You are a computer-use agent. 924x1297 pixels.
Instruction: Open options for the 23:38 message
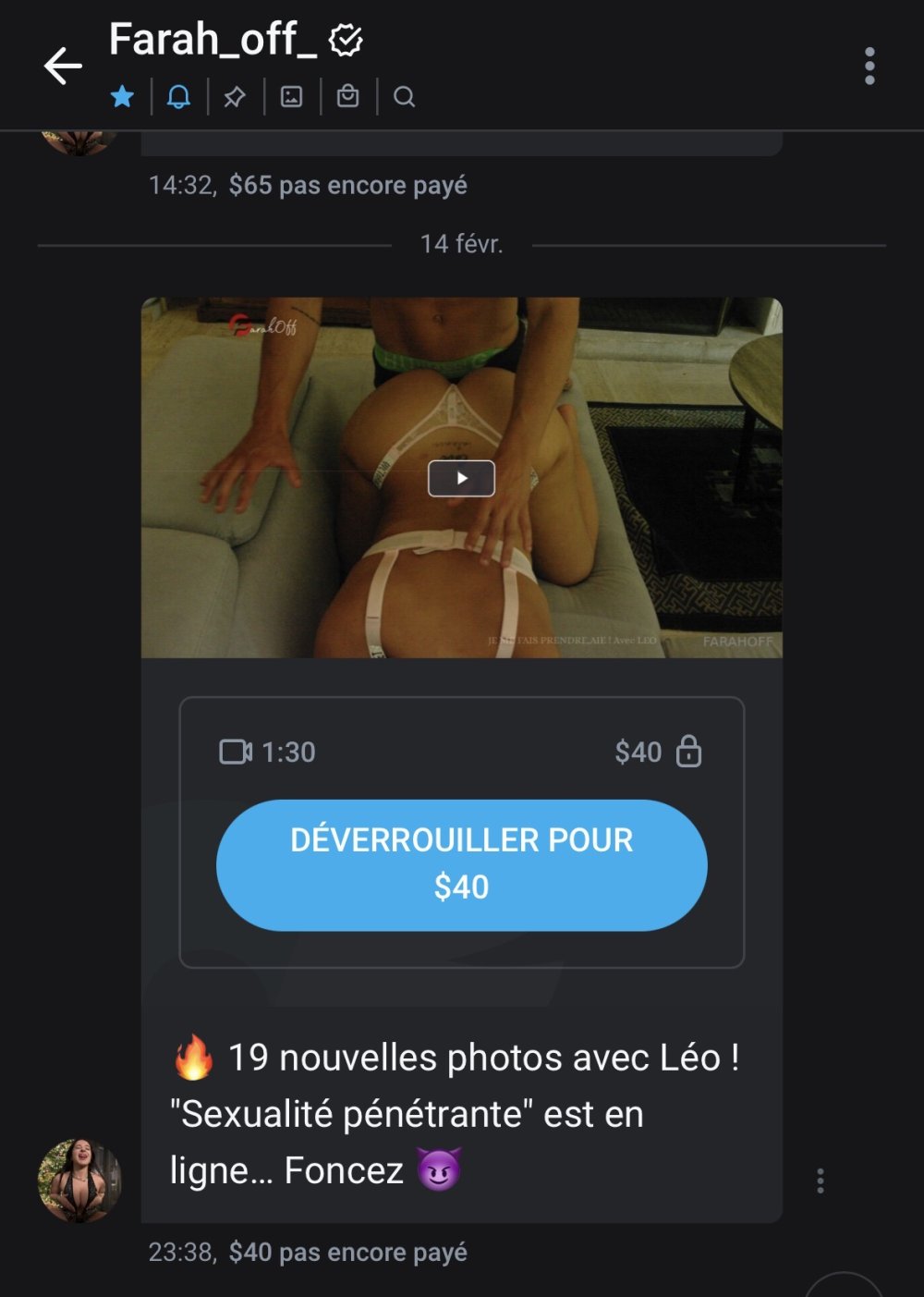pyautogui.click(x=820, y=1181)
